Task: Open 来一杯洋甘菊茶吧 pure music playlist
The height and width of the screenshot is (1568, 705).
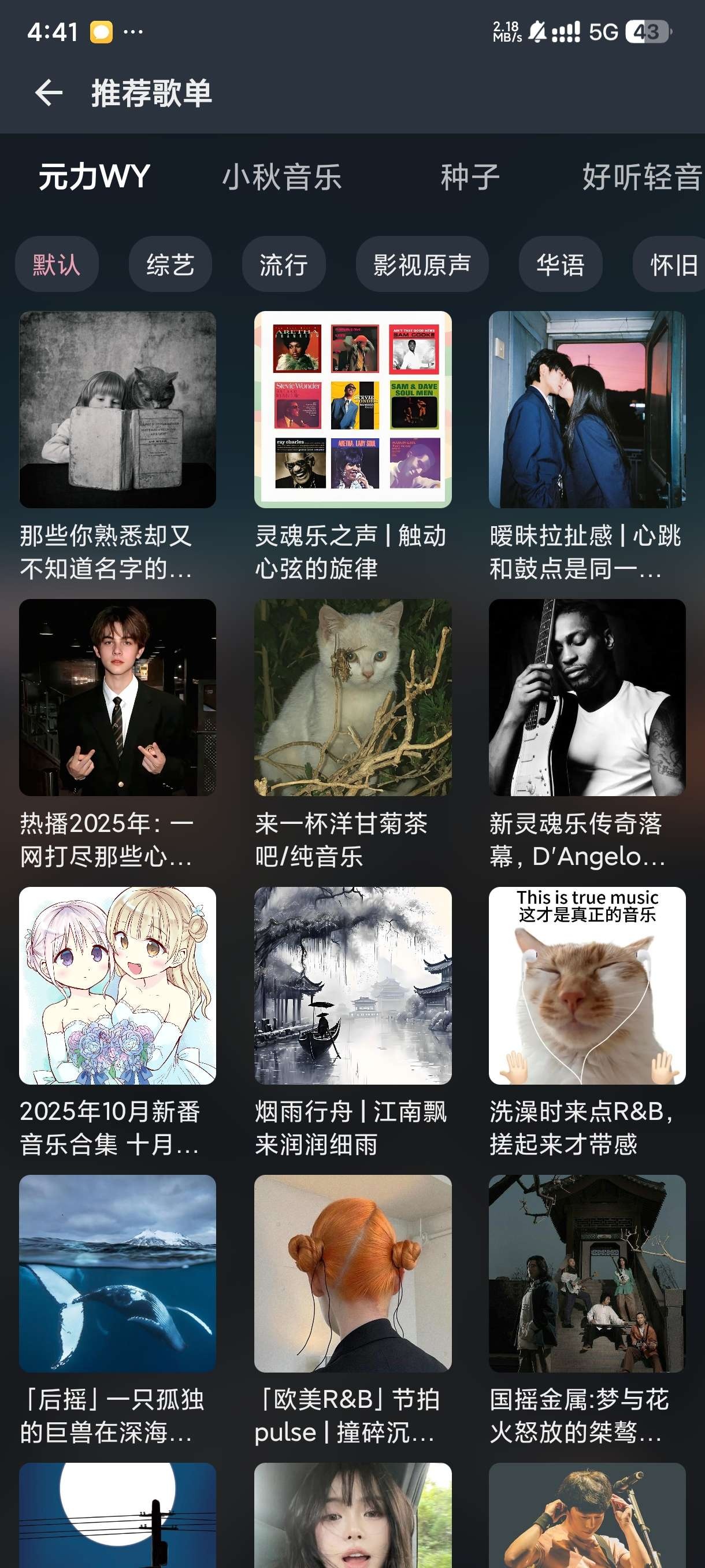Action: pos(353,698)
